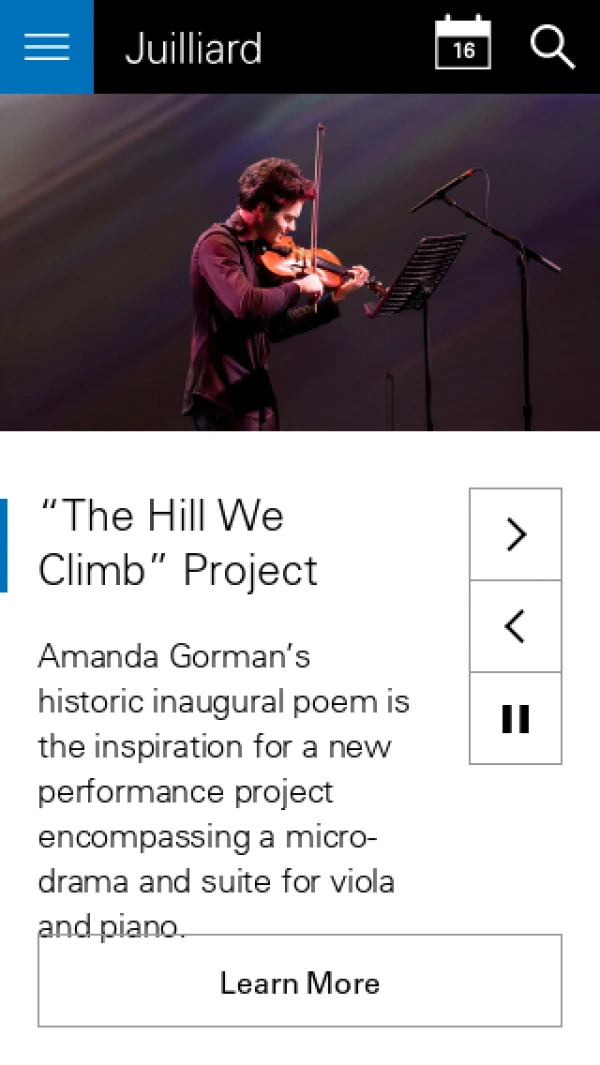Open the site search

pos(552,46)
